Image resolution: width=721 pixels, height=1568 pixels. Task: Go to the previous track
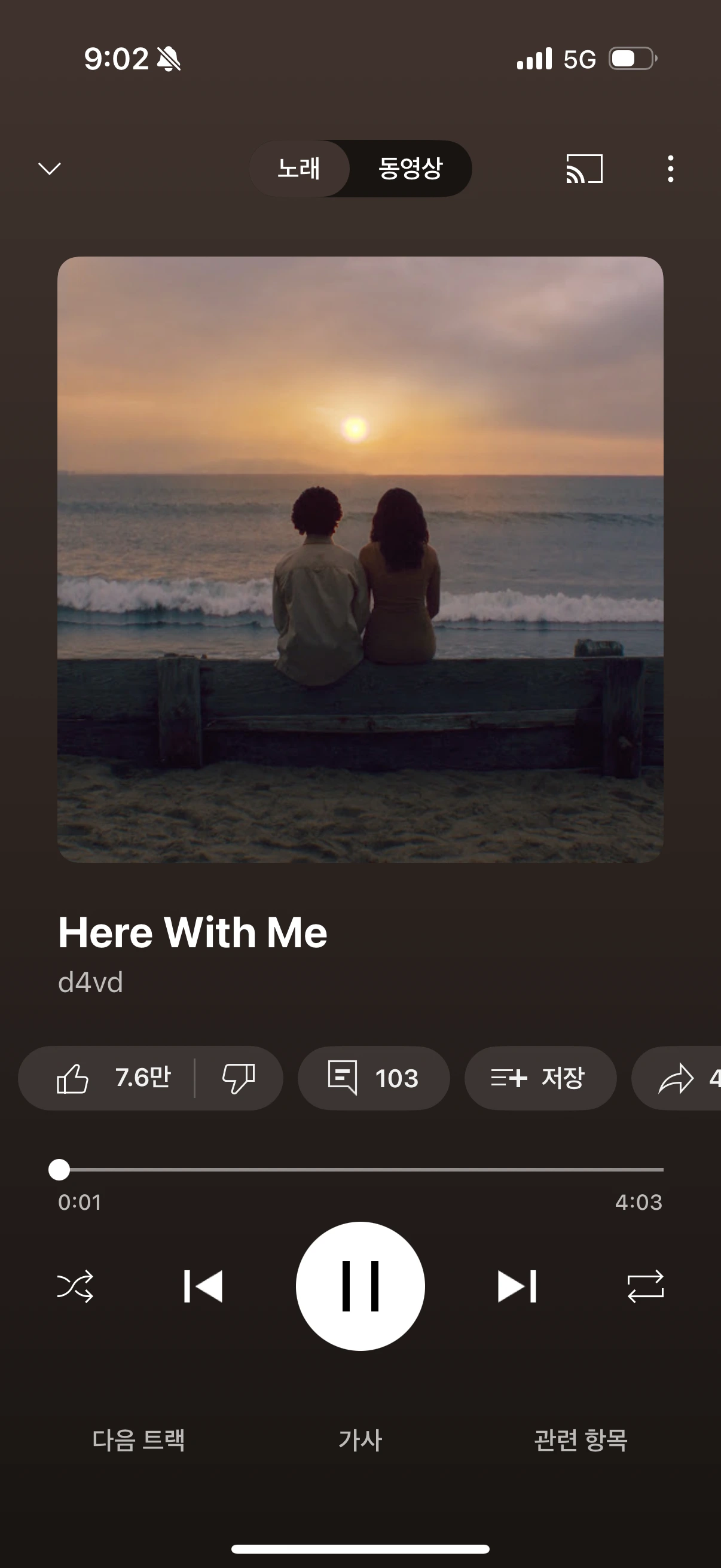[203, 1286]
